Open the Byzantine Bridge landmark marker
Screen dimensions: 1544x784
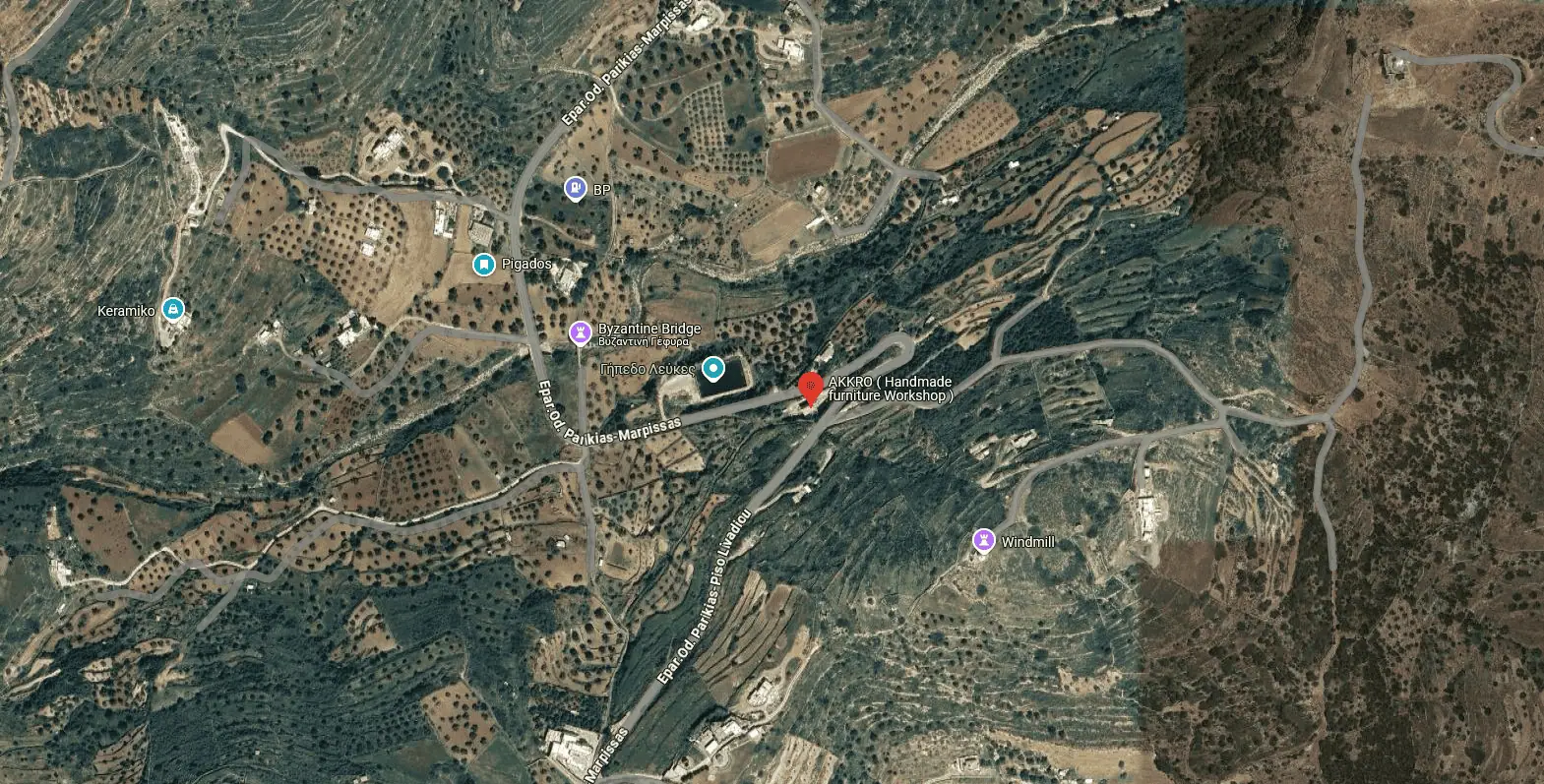581,332
